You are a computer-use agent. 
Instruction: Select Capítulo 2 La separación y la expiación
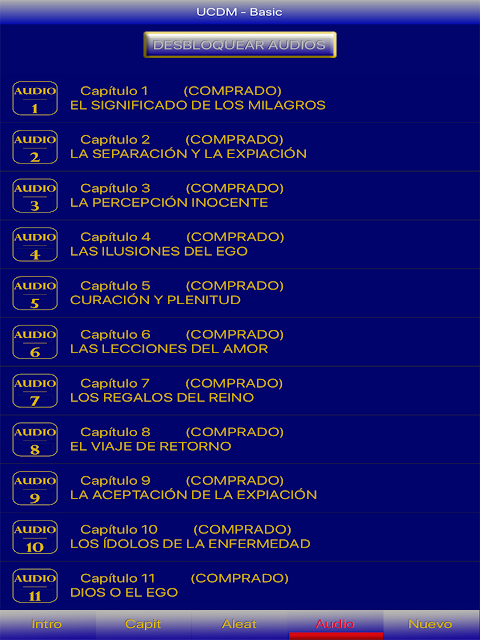coord(240,147)
